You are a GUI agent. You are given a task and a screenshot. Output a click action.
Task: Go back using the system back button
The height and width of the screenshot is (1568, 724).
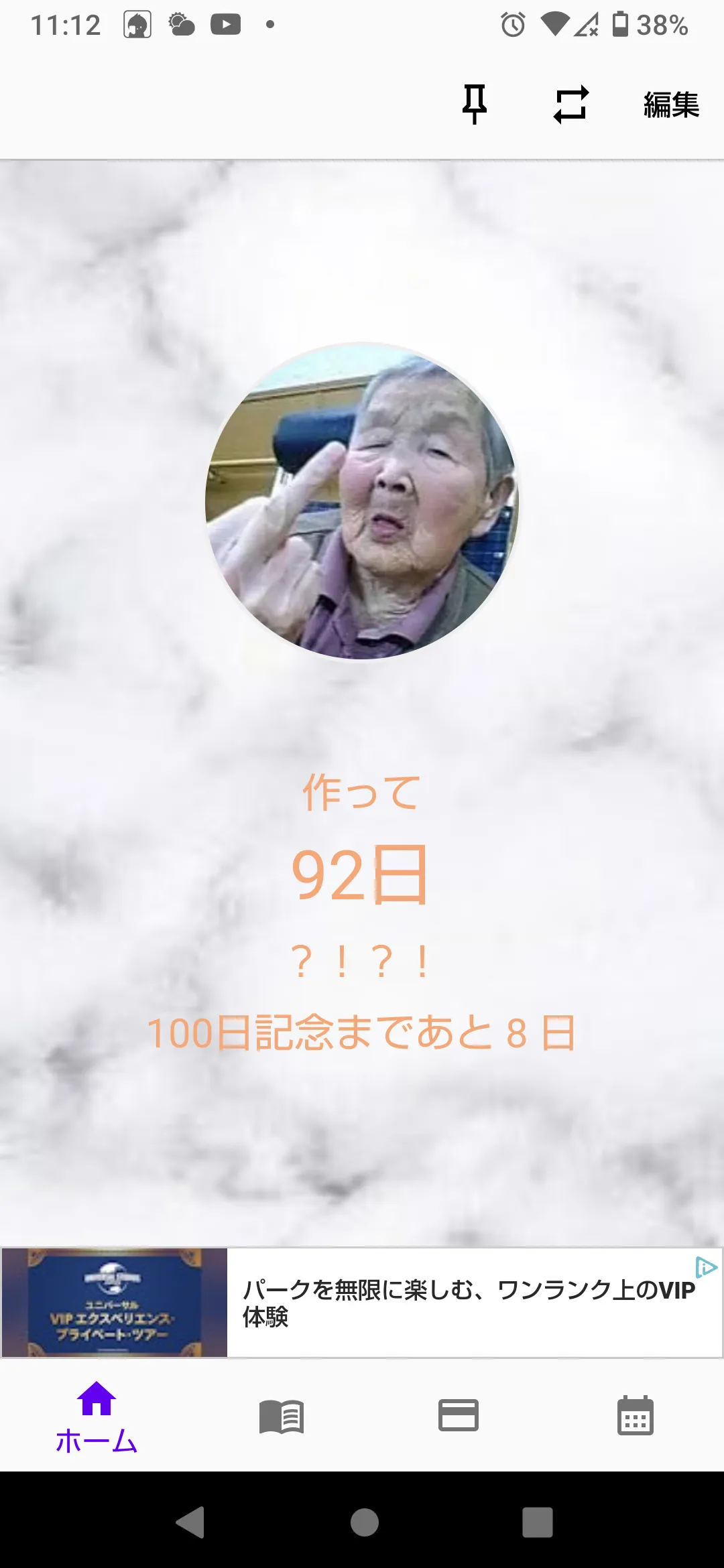pyautogui.click(x=190, y=1522)
